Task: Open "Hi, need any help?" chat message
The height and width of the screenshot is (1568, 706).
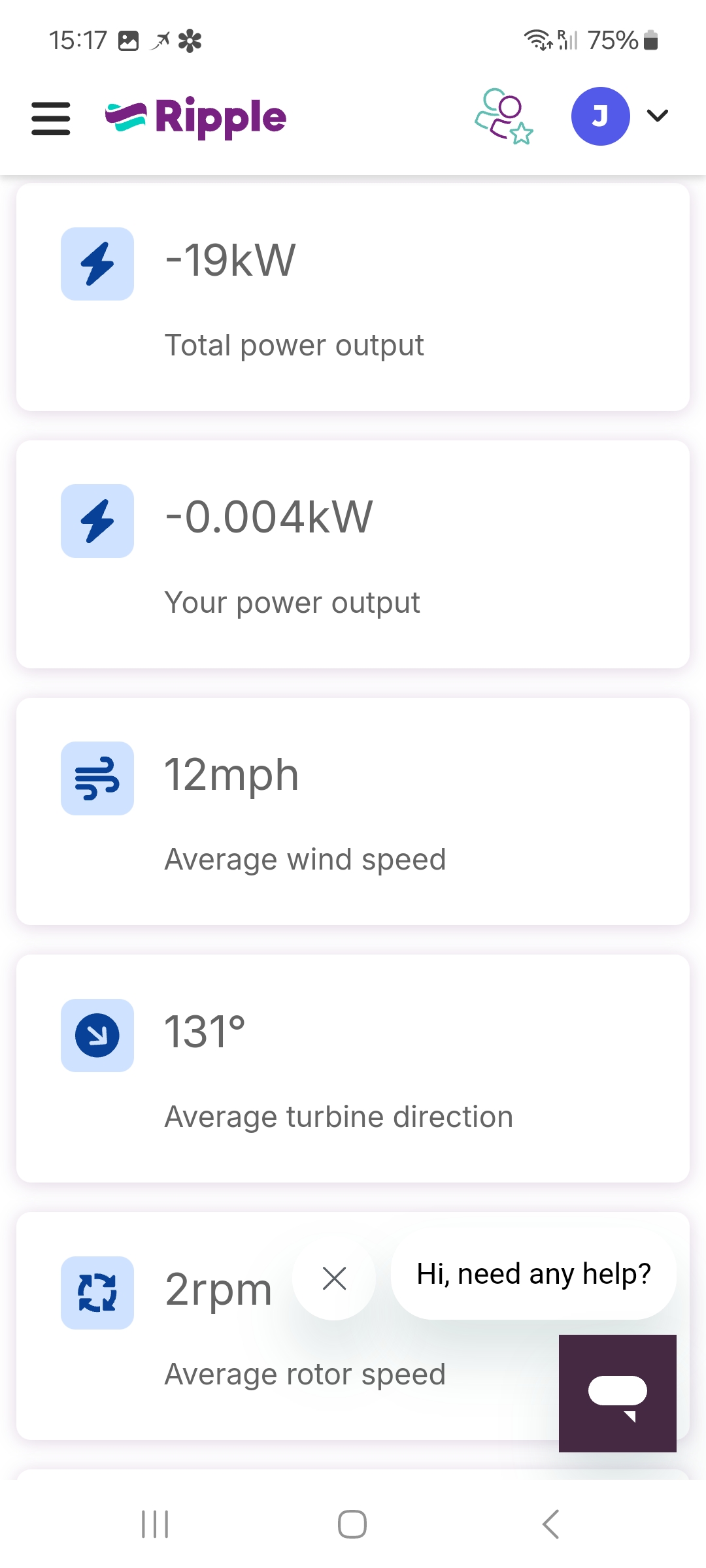Action: [533, 1274]
